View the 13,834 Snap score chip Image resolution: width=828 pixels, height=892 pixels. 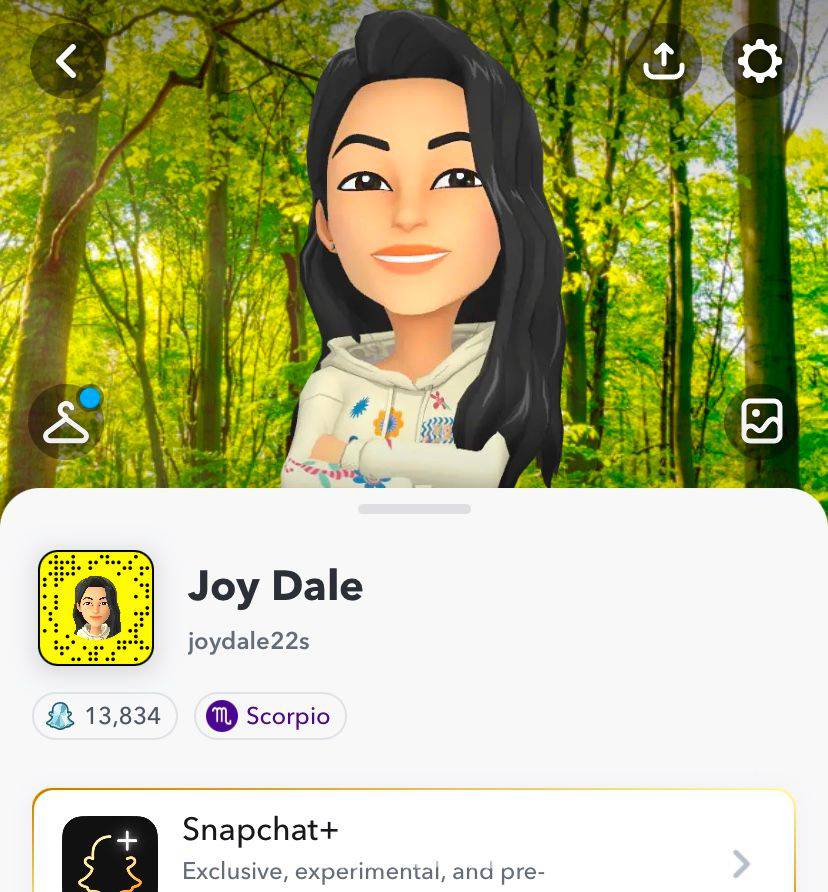105,716
